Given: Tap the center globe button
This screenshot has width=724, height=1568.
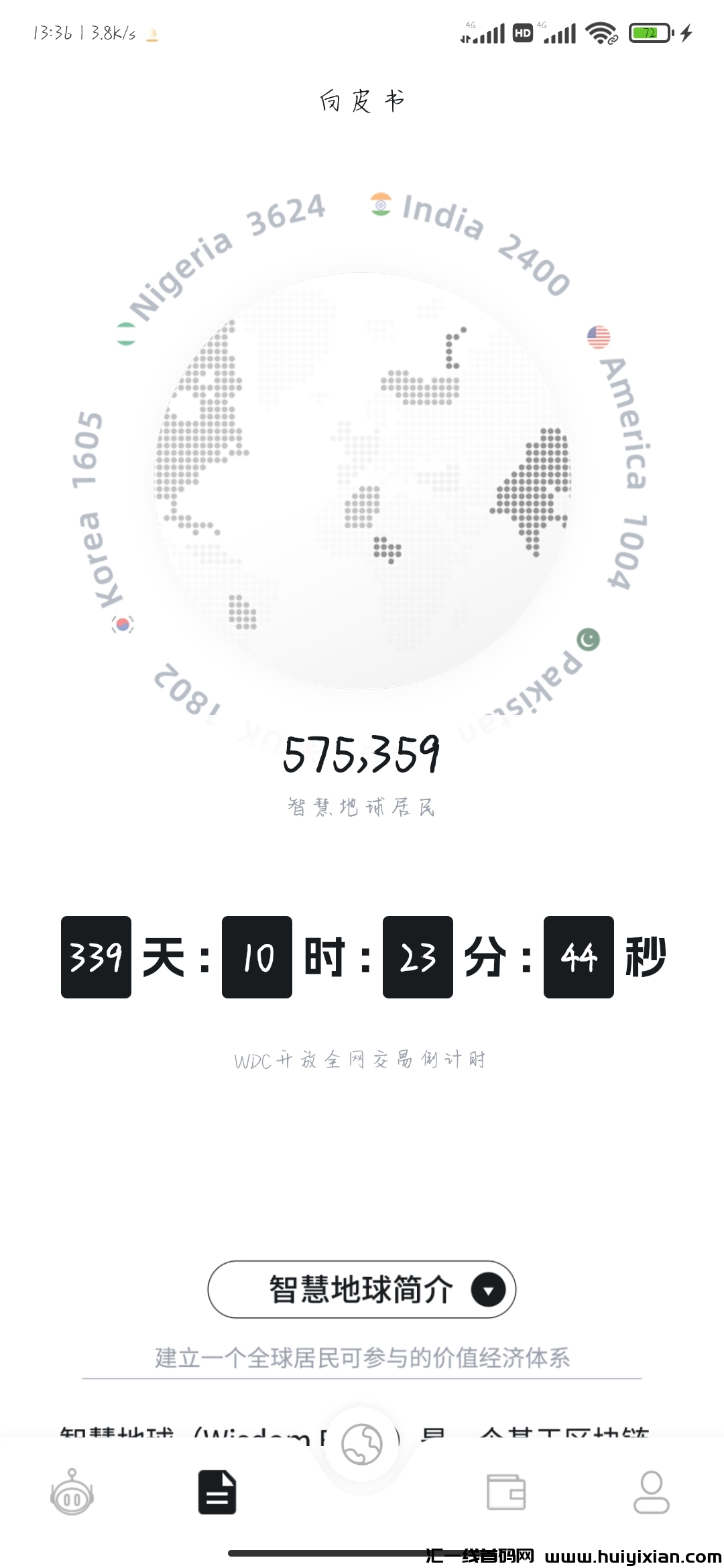Looking at the screenshot, I should point(362,1445).
